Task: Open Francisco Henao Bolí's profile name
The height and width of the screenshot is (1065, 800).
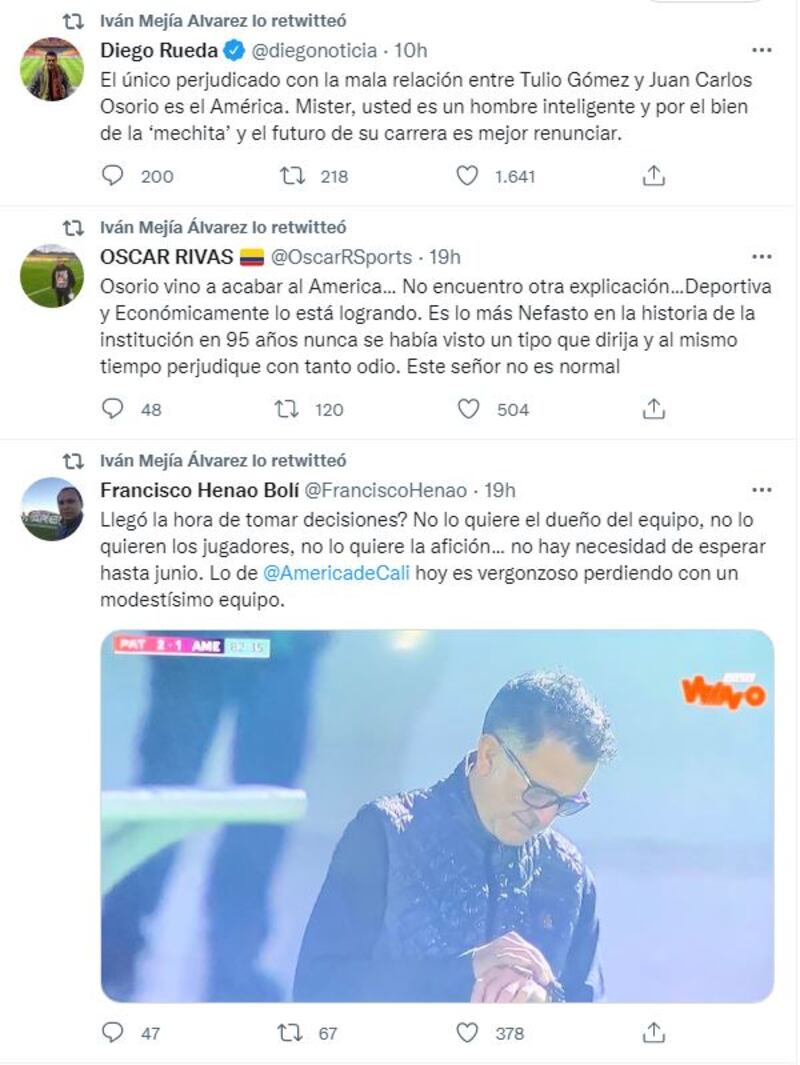Action: click(x=197, y=490)
